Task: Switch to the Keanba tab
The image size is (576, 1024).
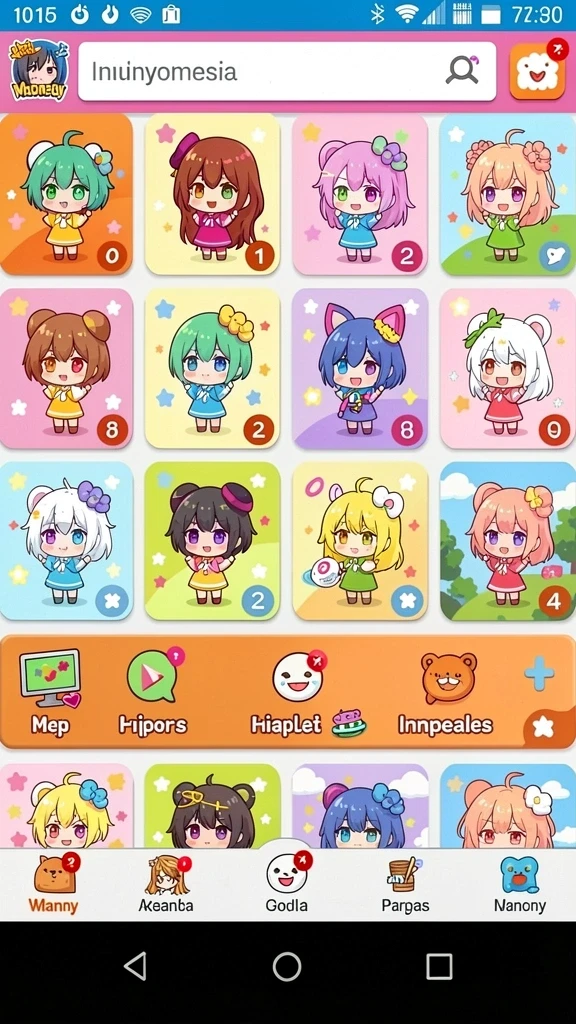Action: (167, 885)
